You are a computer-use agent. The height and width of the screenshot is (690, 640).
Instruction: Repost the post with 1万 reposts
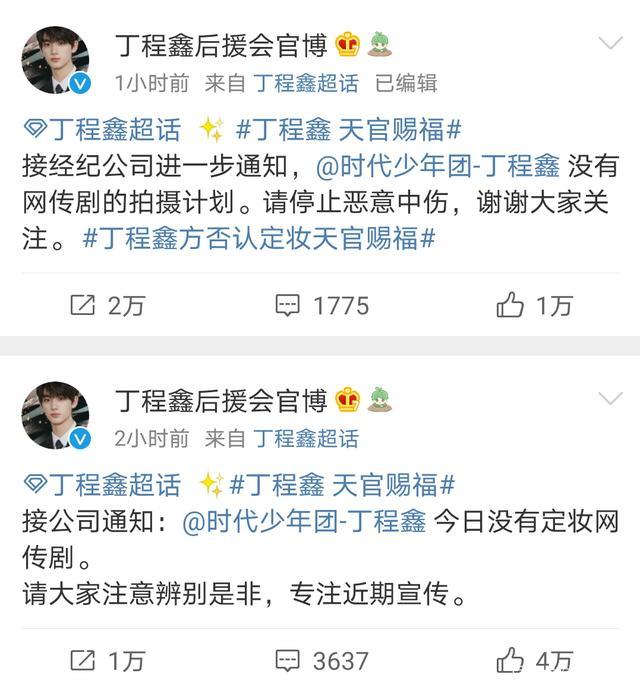coord(108,660)
